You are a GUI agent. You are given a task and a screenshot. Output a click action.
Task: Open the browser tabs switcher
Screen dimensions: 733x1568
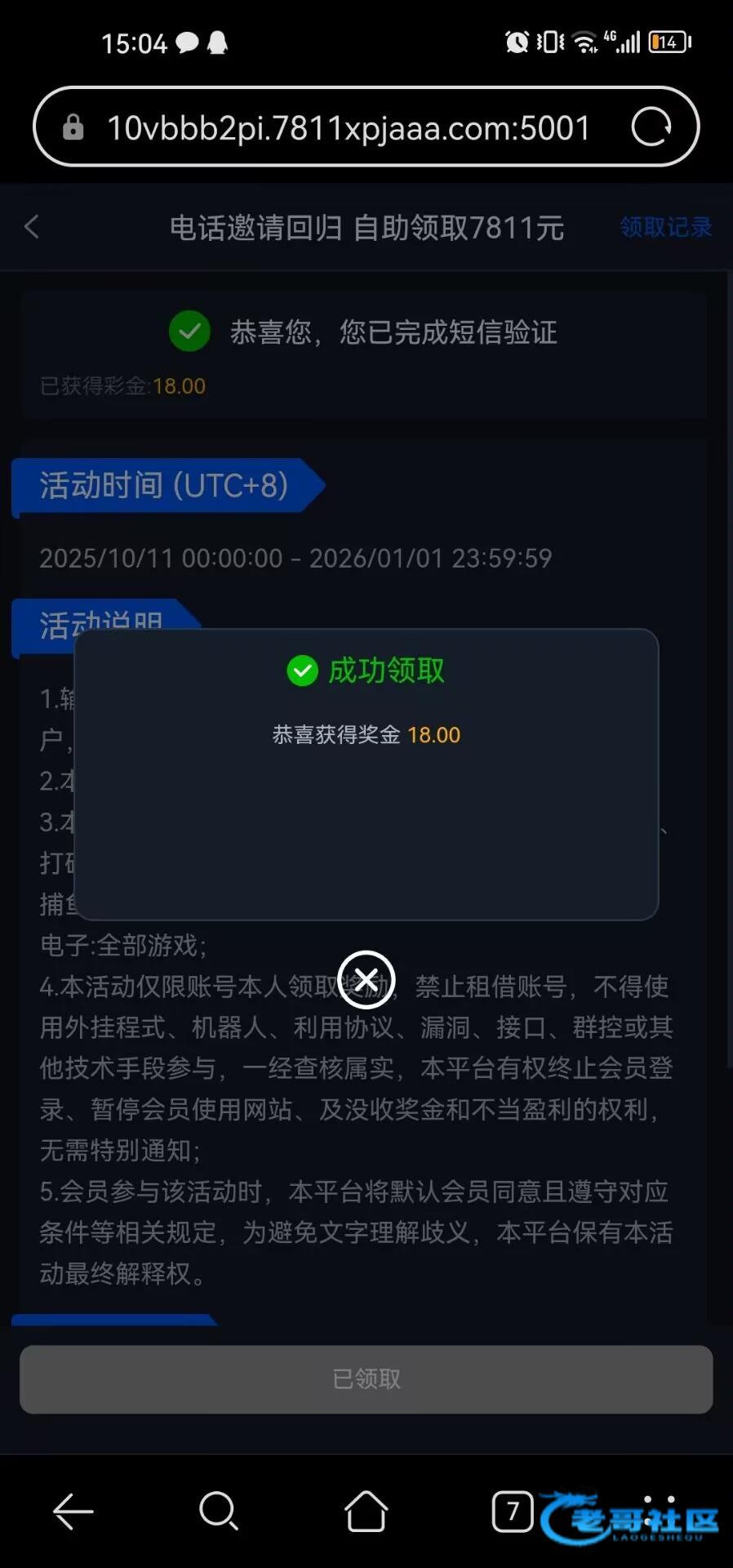click(512, 1511)
